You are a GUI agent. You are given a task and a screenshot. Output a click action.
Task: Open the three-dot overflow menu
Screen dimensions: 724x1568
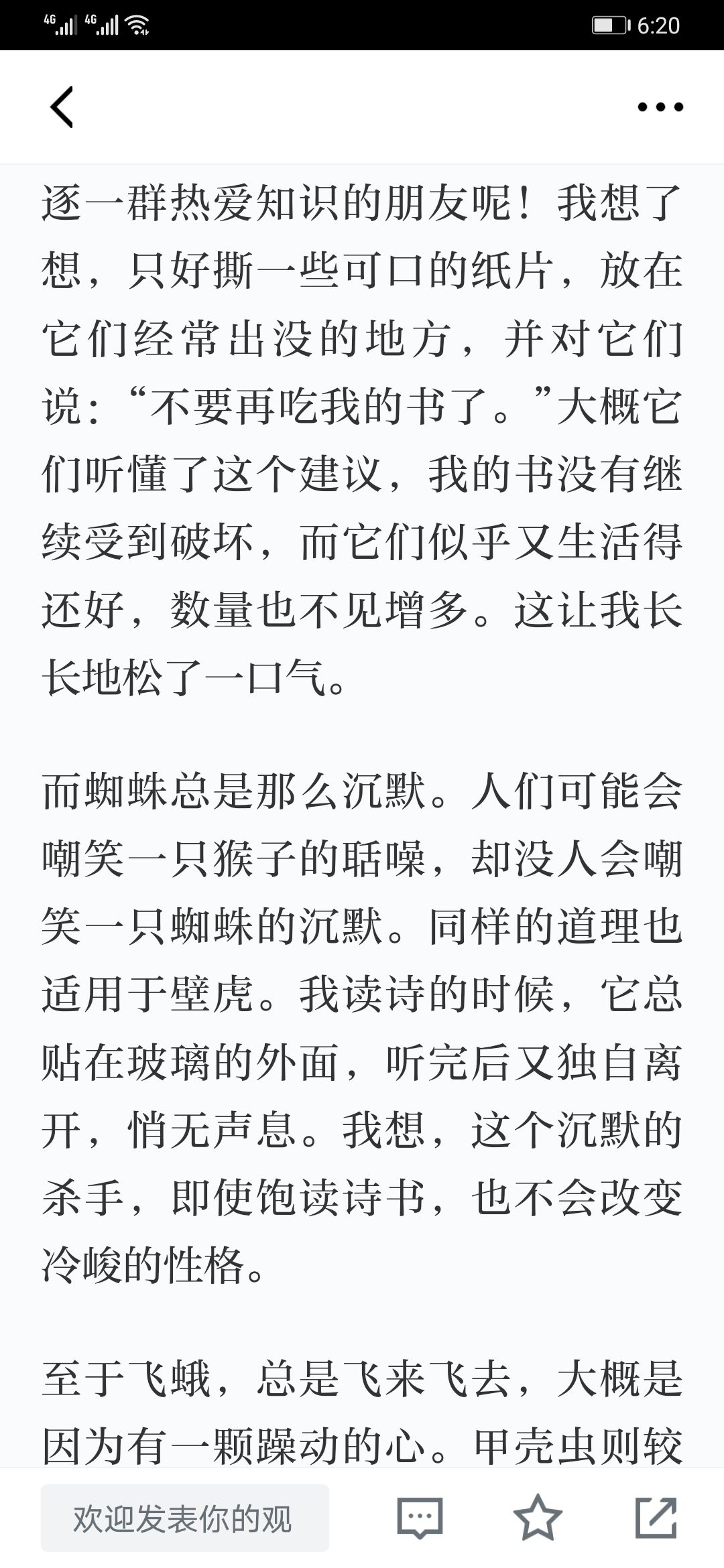tap(660, 107)
